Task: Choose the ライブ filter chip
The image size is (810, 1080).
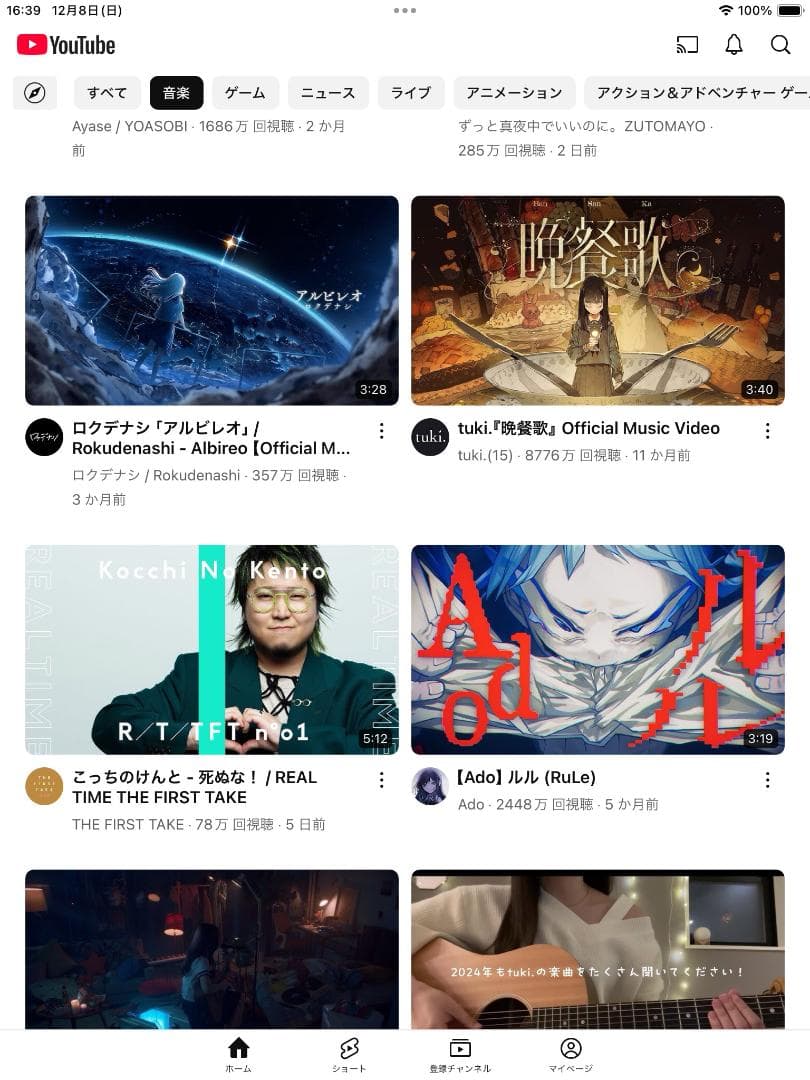Action: click(x=410, y=93)
